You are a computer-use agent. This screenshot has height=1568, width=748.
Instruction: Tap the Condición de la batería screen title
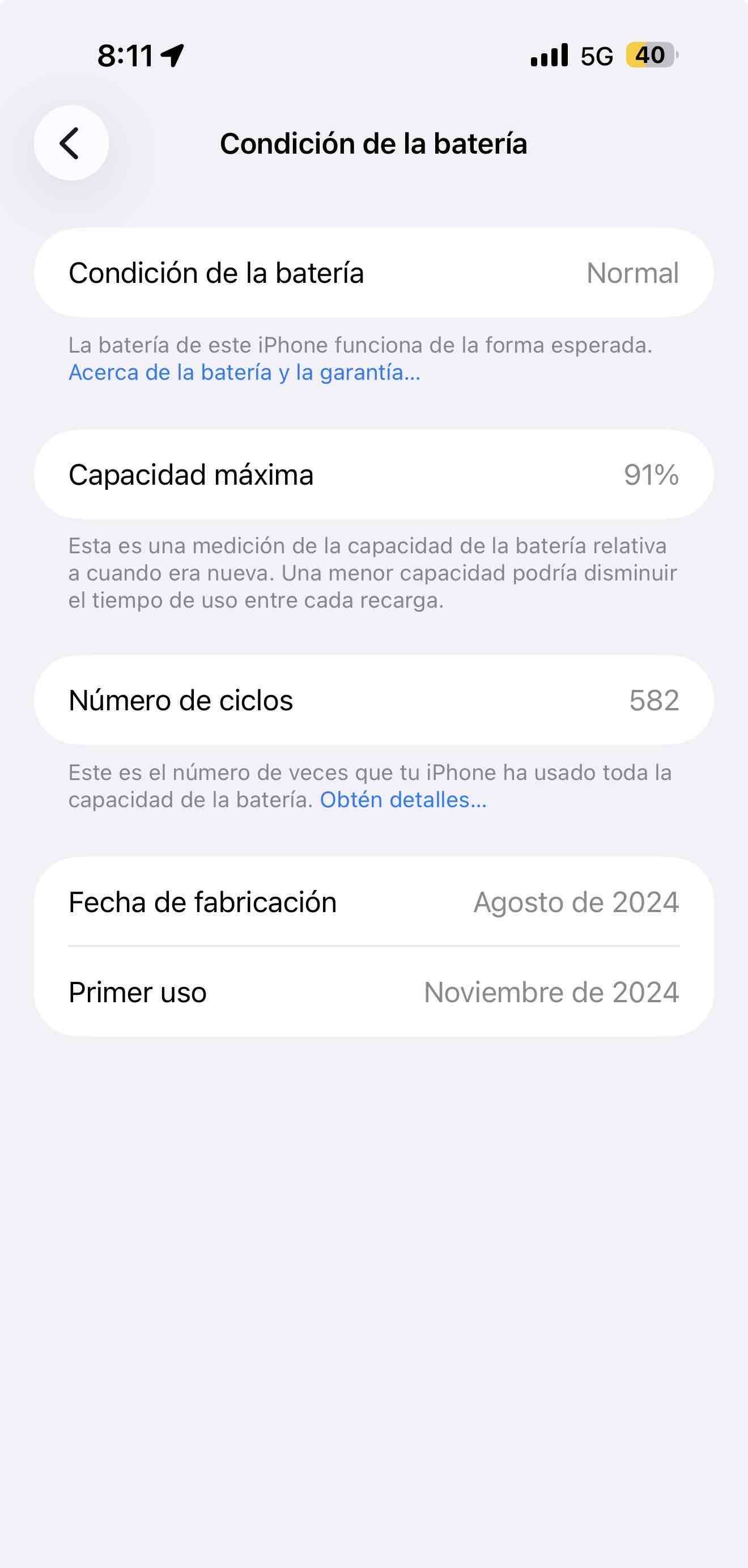373,143
